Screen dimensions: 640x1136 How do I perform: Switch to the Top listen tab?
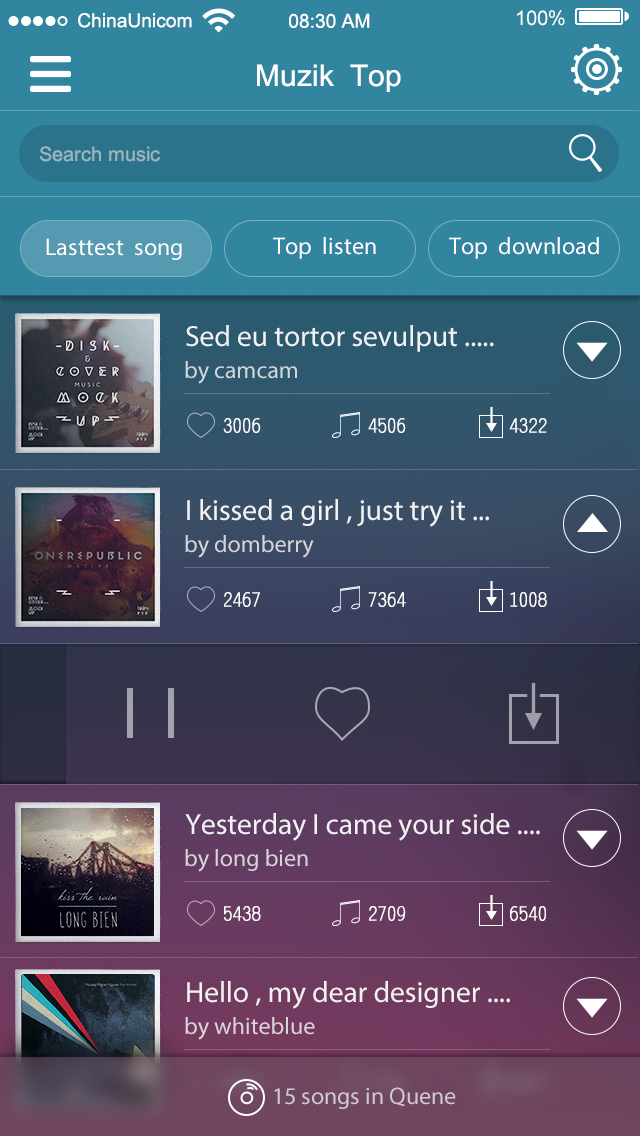point(320,248)
